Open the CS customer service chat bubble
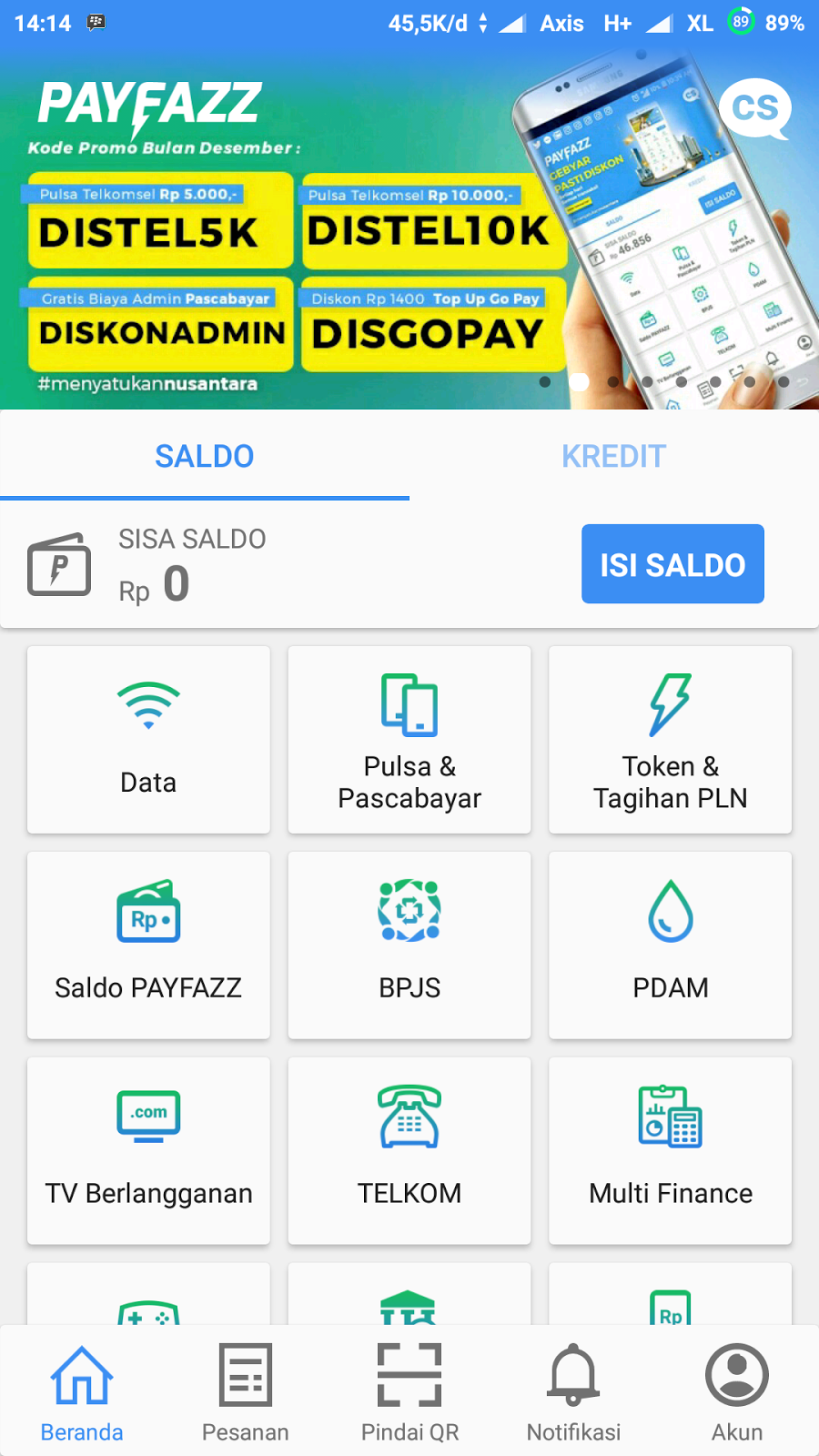Viewport: 819px width, 1456px height. [x=756, y=109]
